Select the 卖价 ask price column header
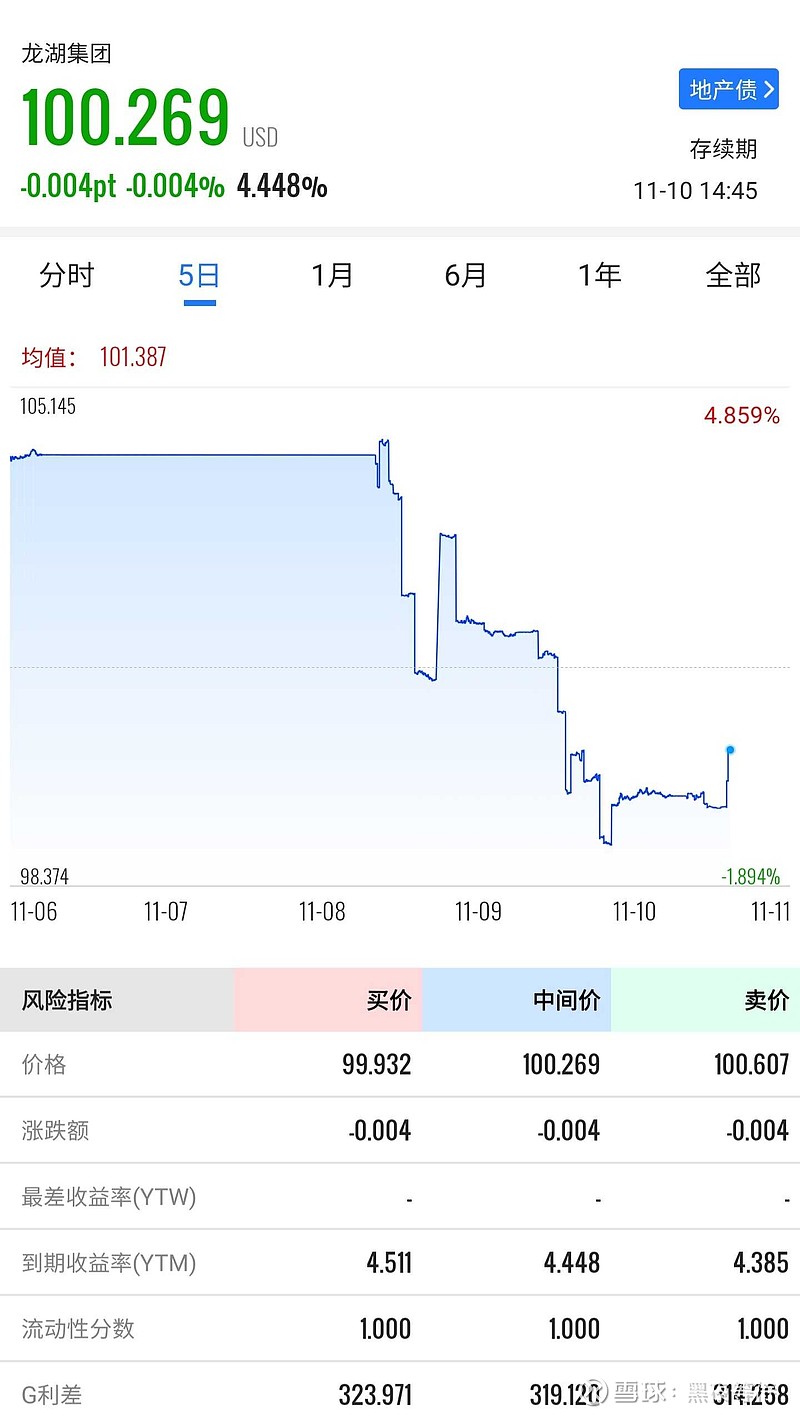This screenshot has height=1417, width=800. pyautogui.click(x=760, y=999)
